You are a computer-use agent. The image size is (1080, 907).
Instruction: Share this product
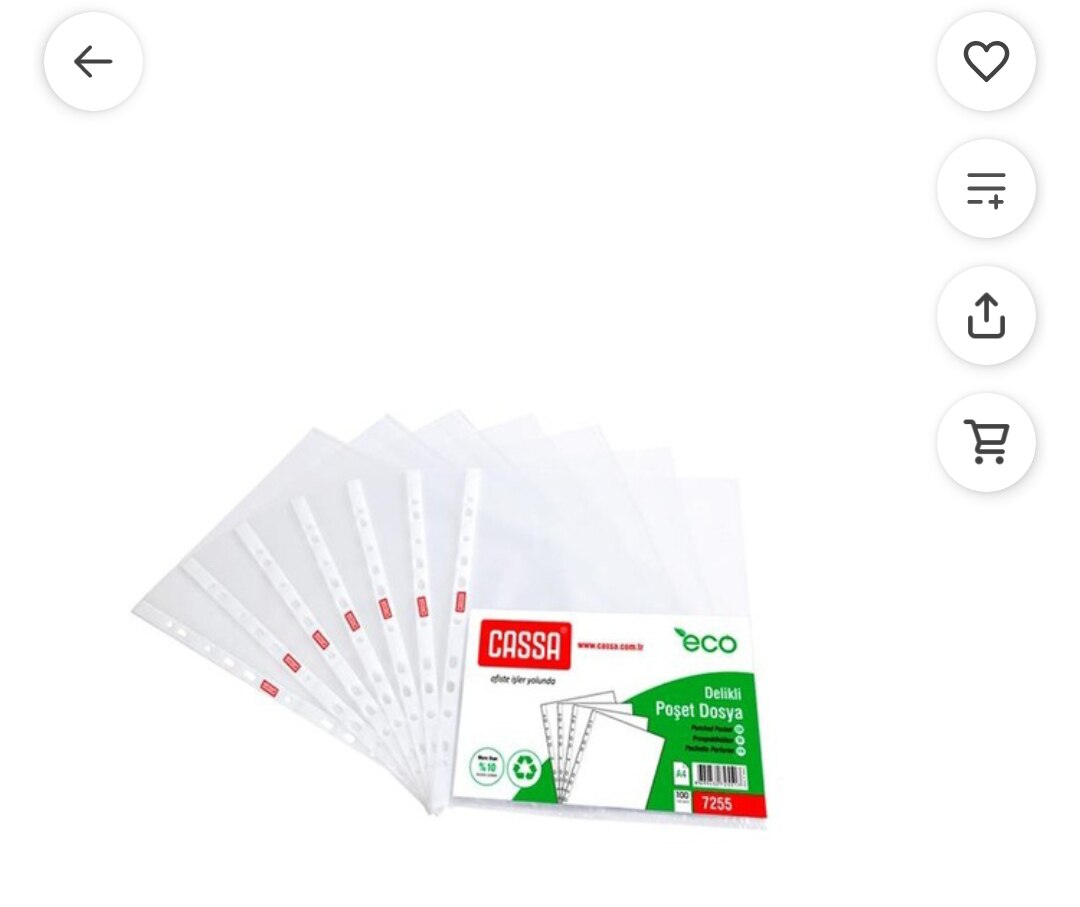tap(986, 315)
